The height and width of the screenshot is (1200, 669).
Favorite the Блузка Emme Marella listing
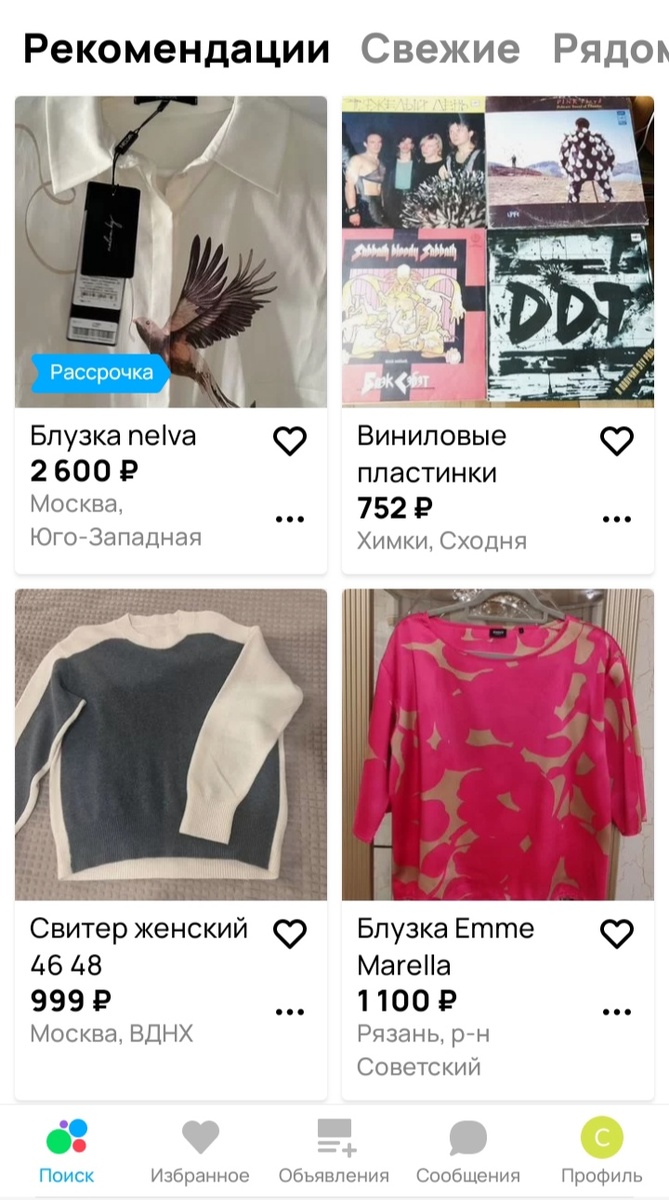(617, 933)
